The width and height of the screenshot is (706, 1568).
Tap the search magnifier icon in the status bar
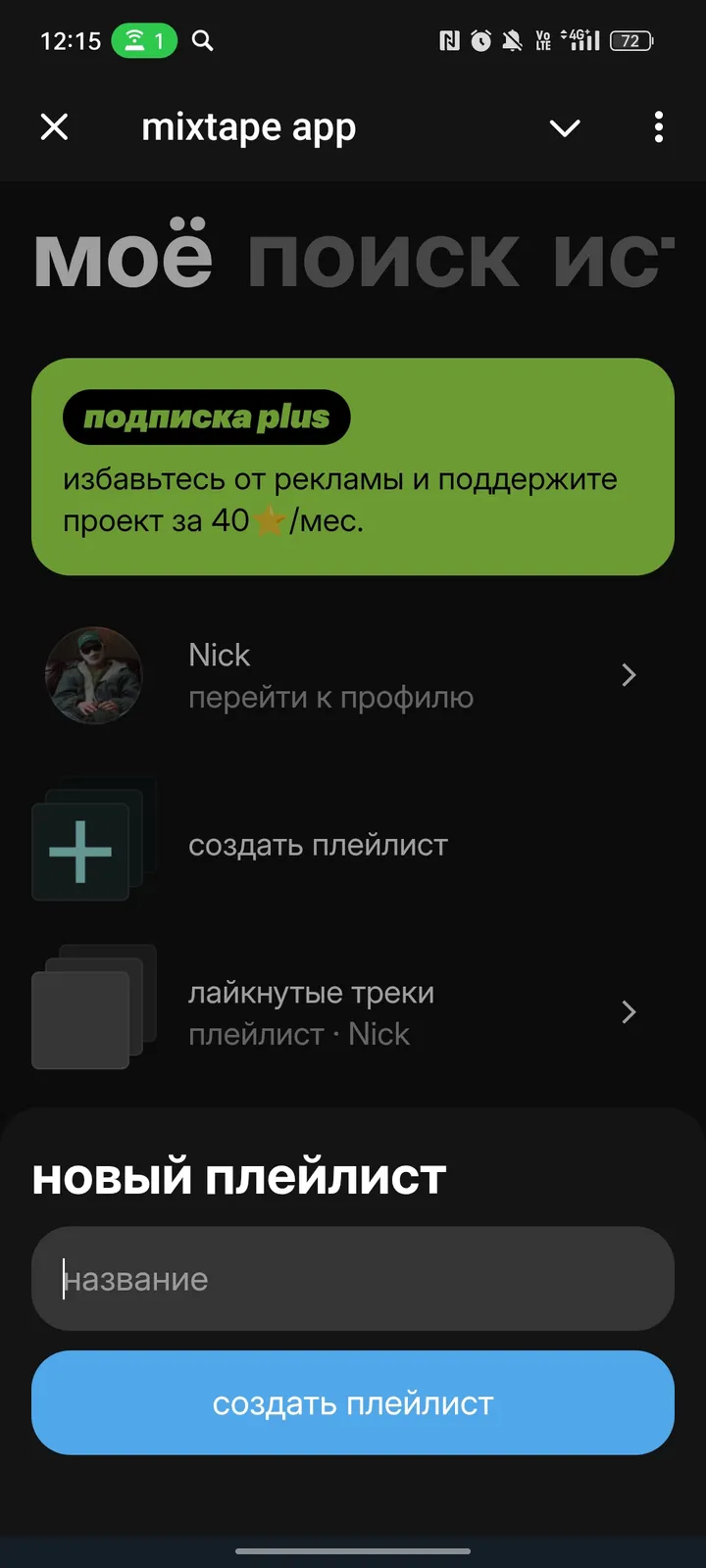coord(203,40)
